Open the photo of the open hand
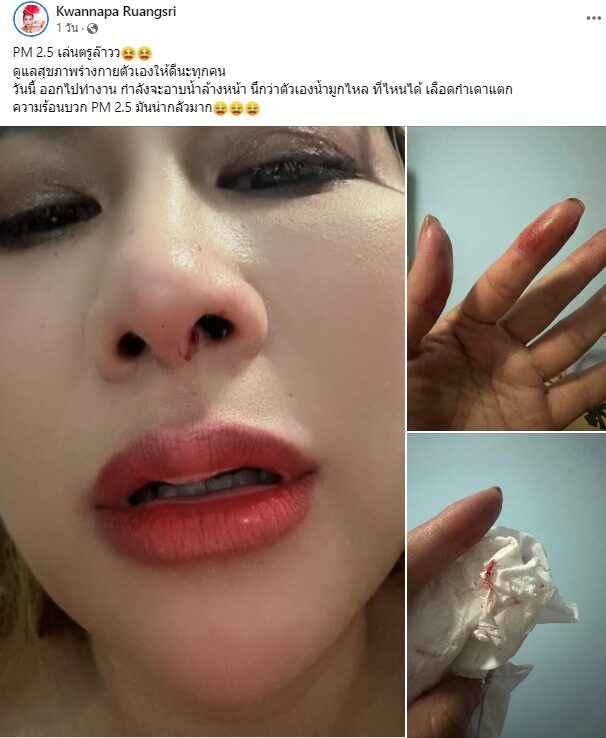The height and width of the screenshot is (738, 606). 506,278
